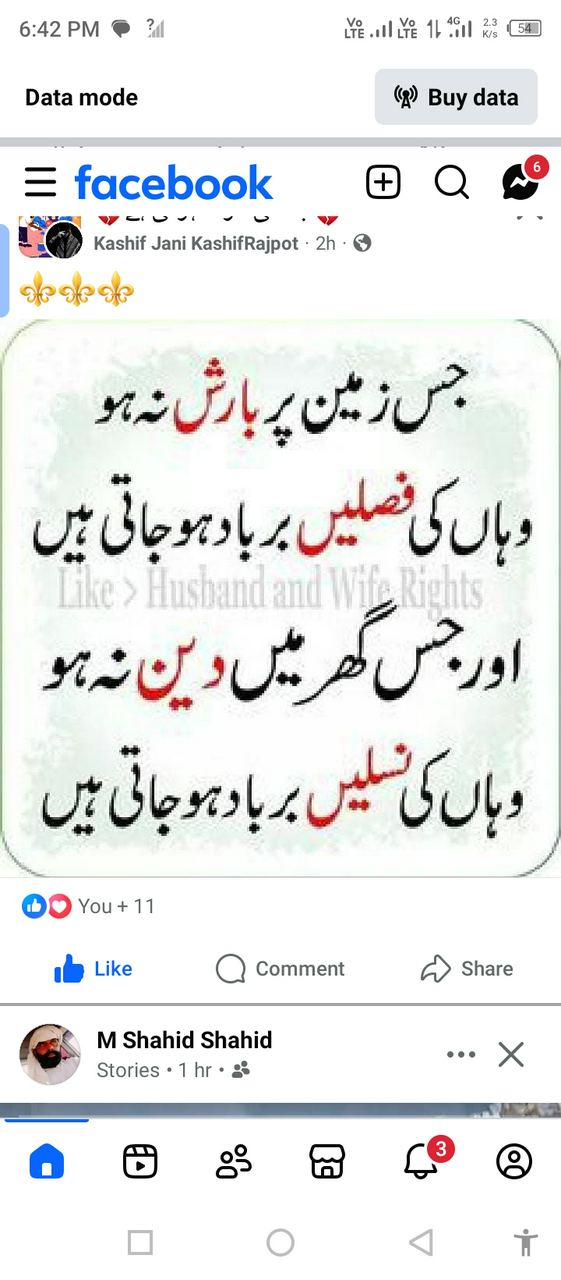Switch to the Reels video tab
The width and height of the screenshot is (561, 1280).
coord(140,1161)
